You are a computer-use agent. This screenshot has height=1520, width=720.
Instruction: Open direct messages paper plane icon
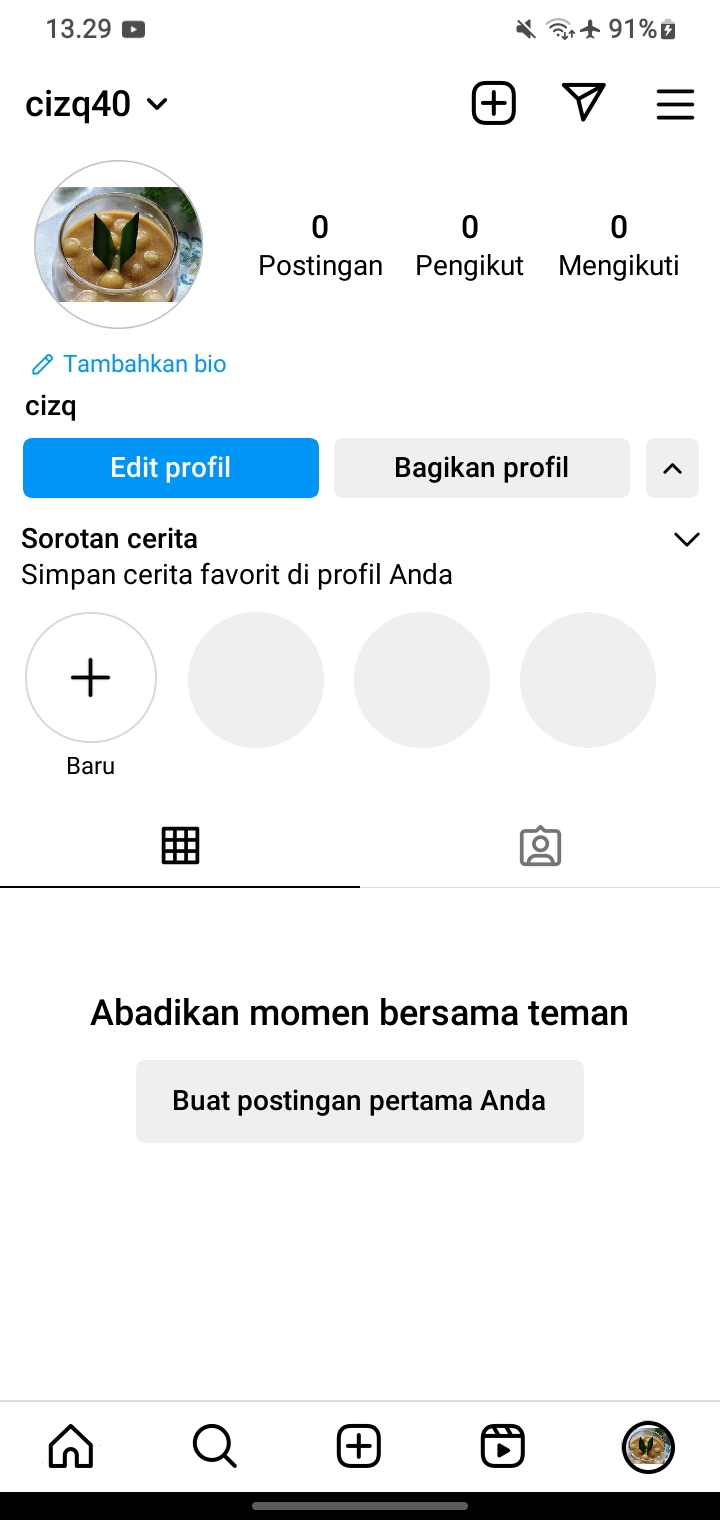[x=584, y=104]
